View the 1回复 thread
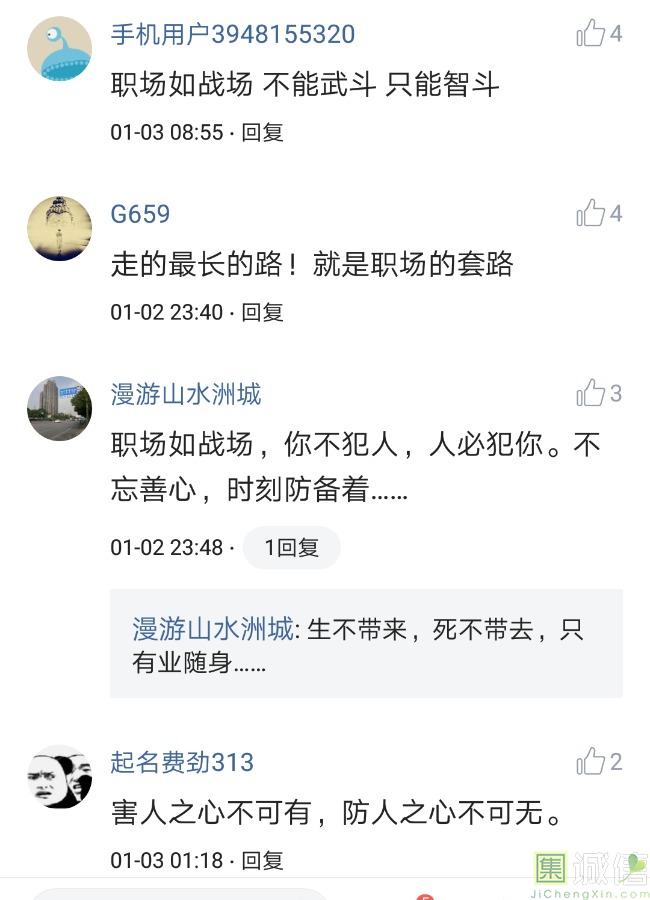The image size is (650, 900). 291,548
